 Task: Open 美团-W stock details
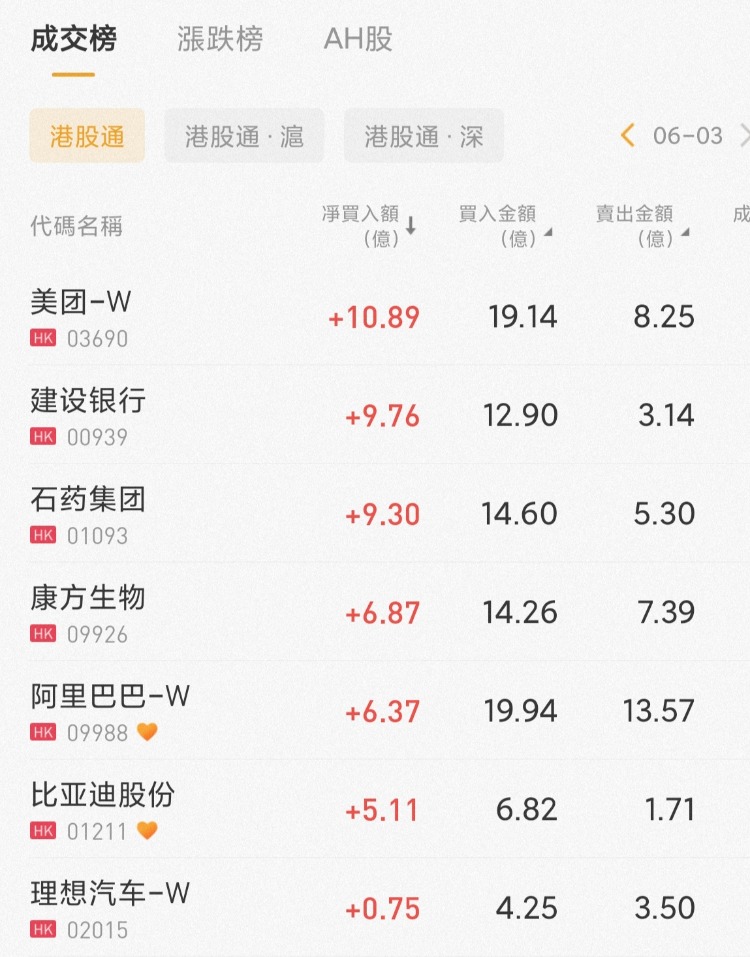(x=81, y=317)
